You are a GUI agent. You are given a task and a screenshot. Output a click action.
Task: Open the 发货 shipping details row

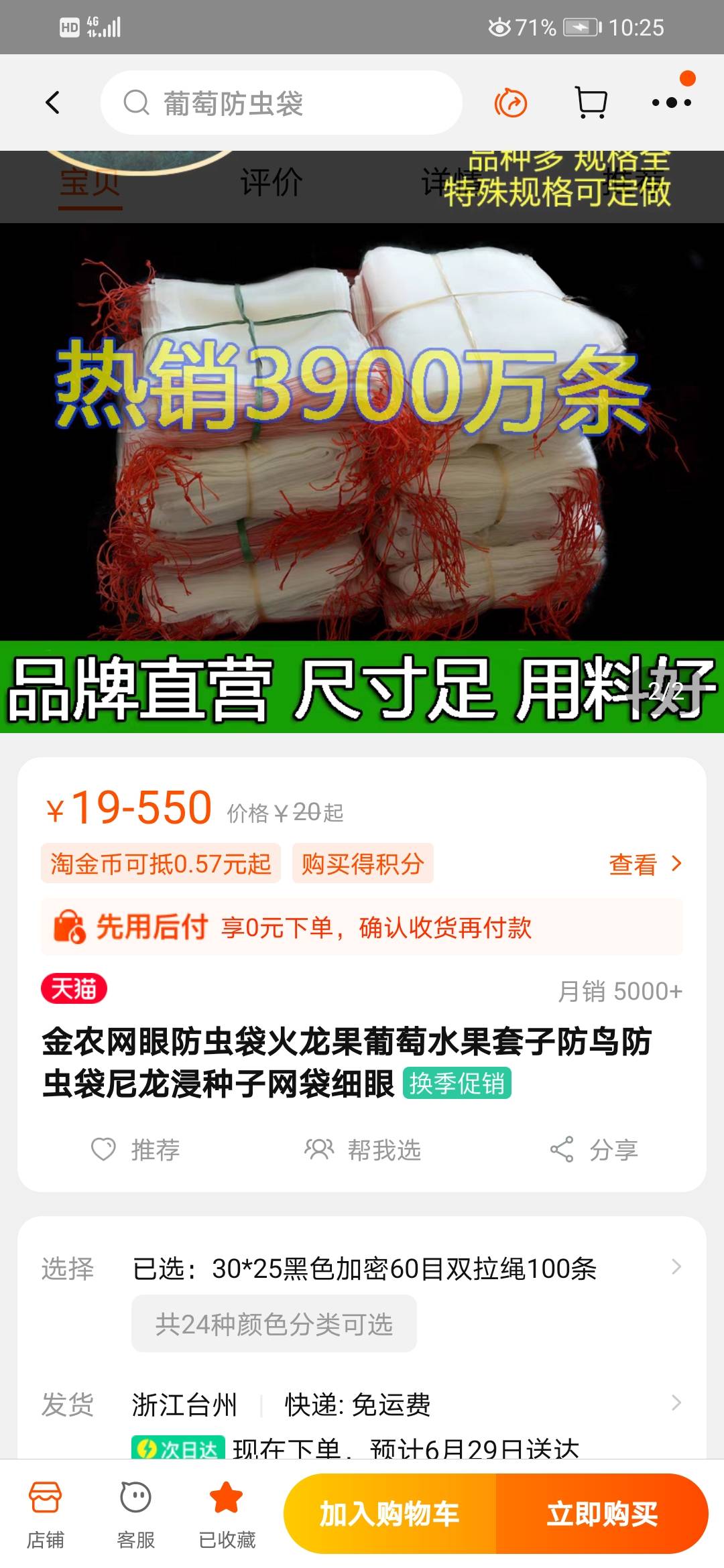[x=362, y=1404]
